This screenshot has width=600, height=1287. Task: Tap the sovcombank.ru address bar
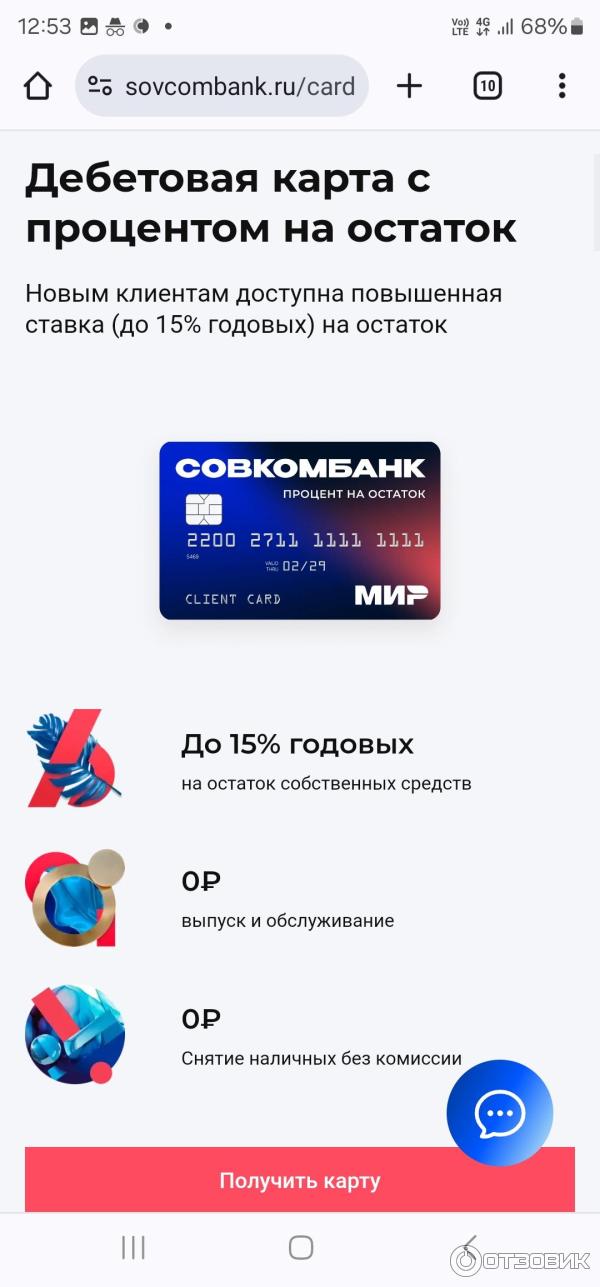240,87
